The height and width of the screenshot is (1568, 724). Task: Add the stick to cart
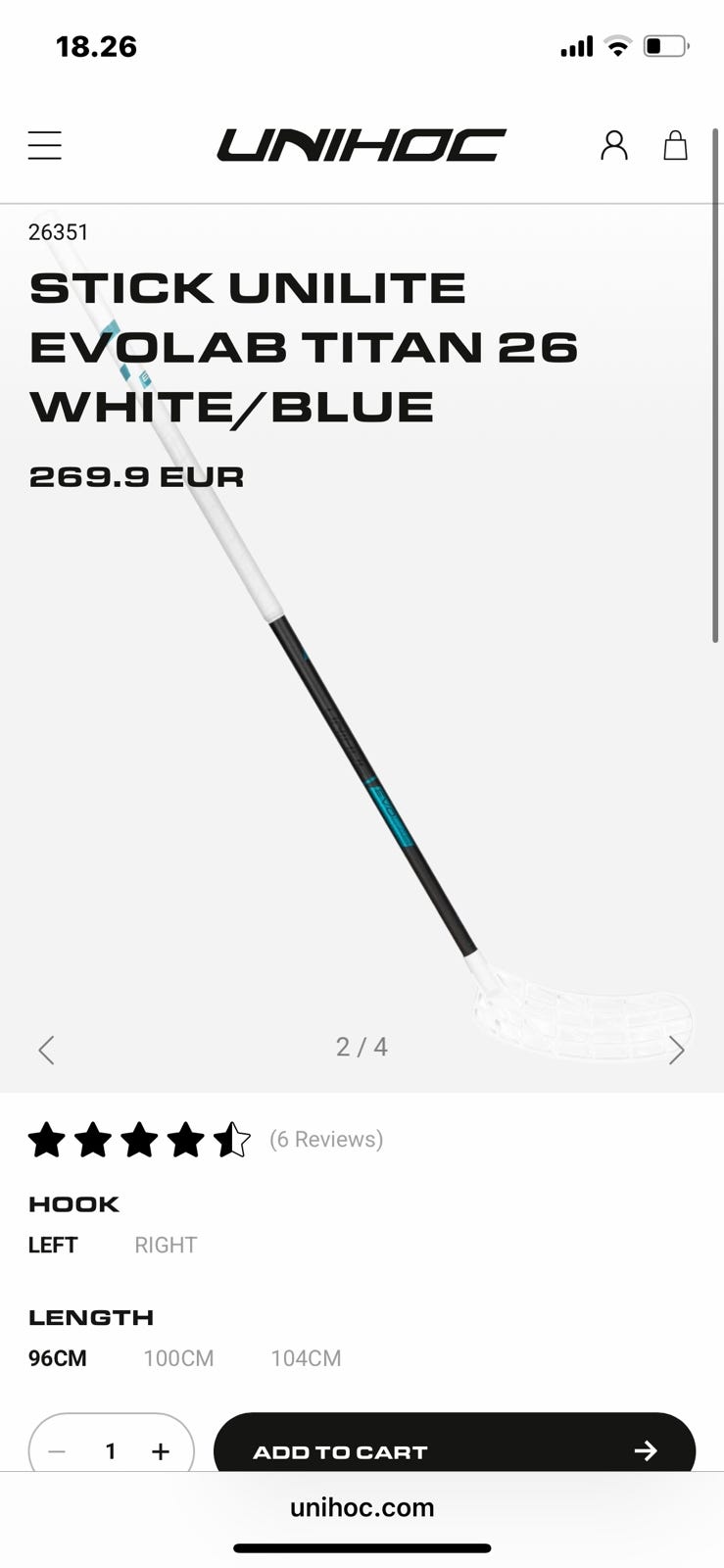coord(455,1449)
